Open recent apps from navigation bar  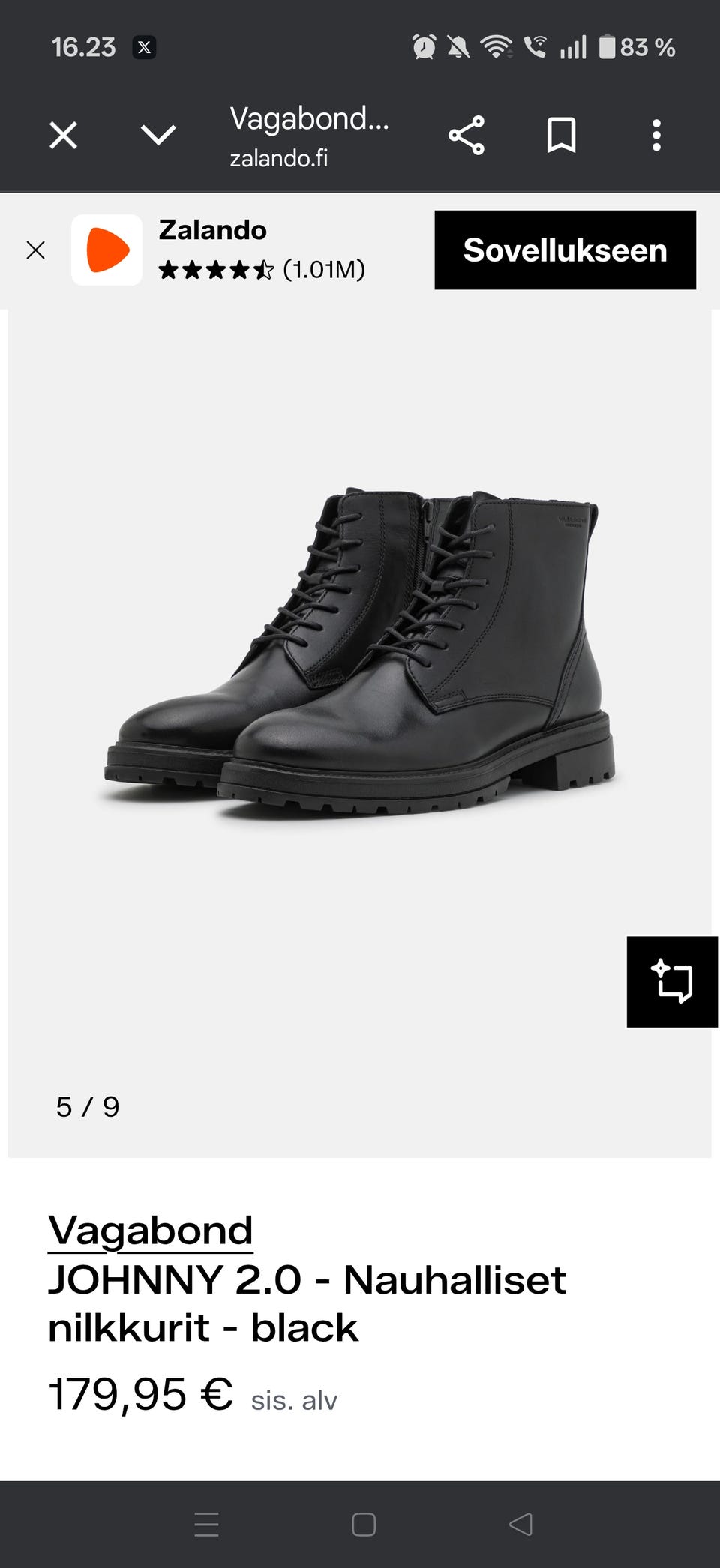point(206,1524)
